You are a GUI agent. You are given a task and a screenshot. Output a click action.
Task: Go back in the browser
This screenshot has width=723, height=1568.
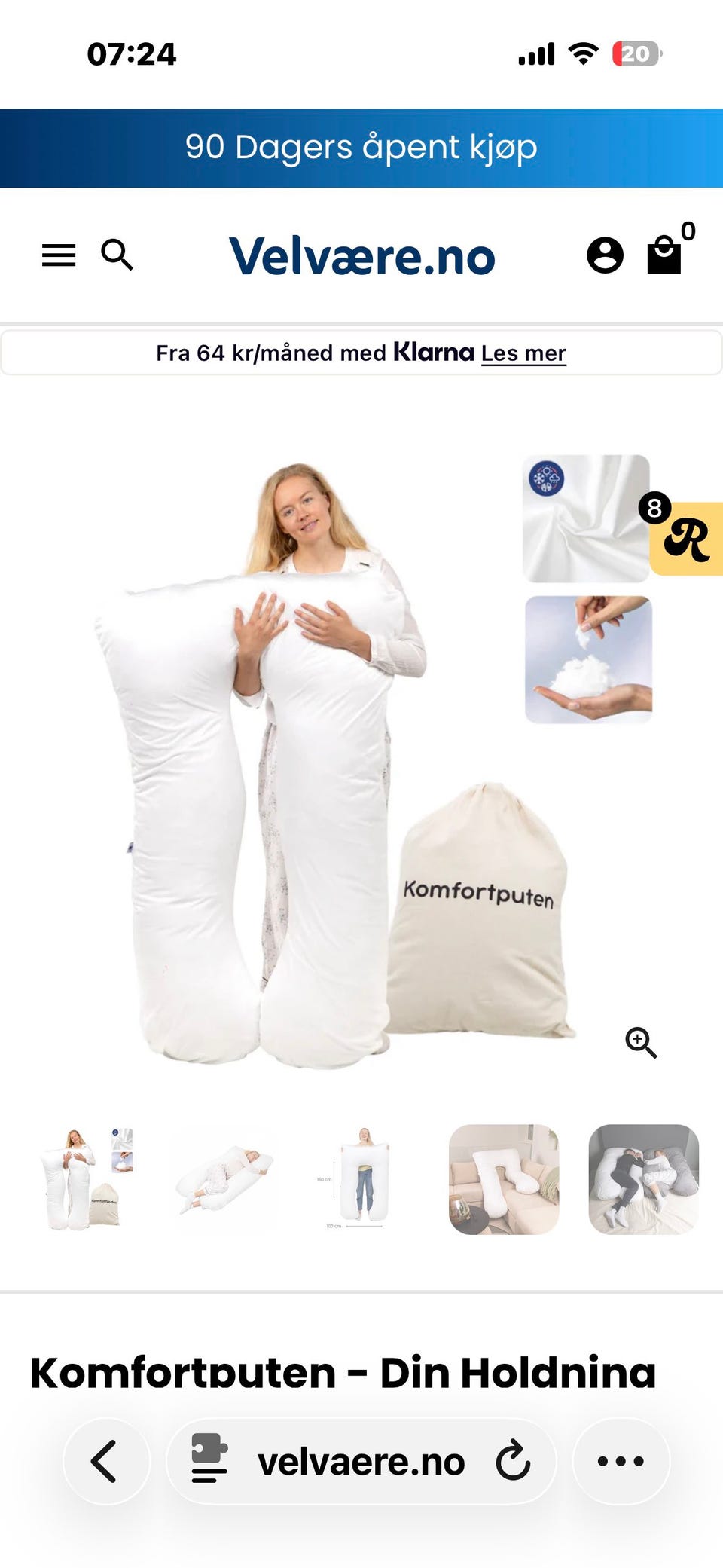[106, 1461]
